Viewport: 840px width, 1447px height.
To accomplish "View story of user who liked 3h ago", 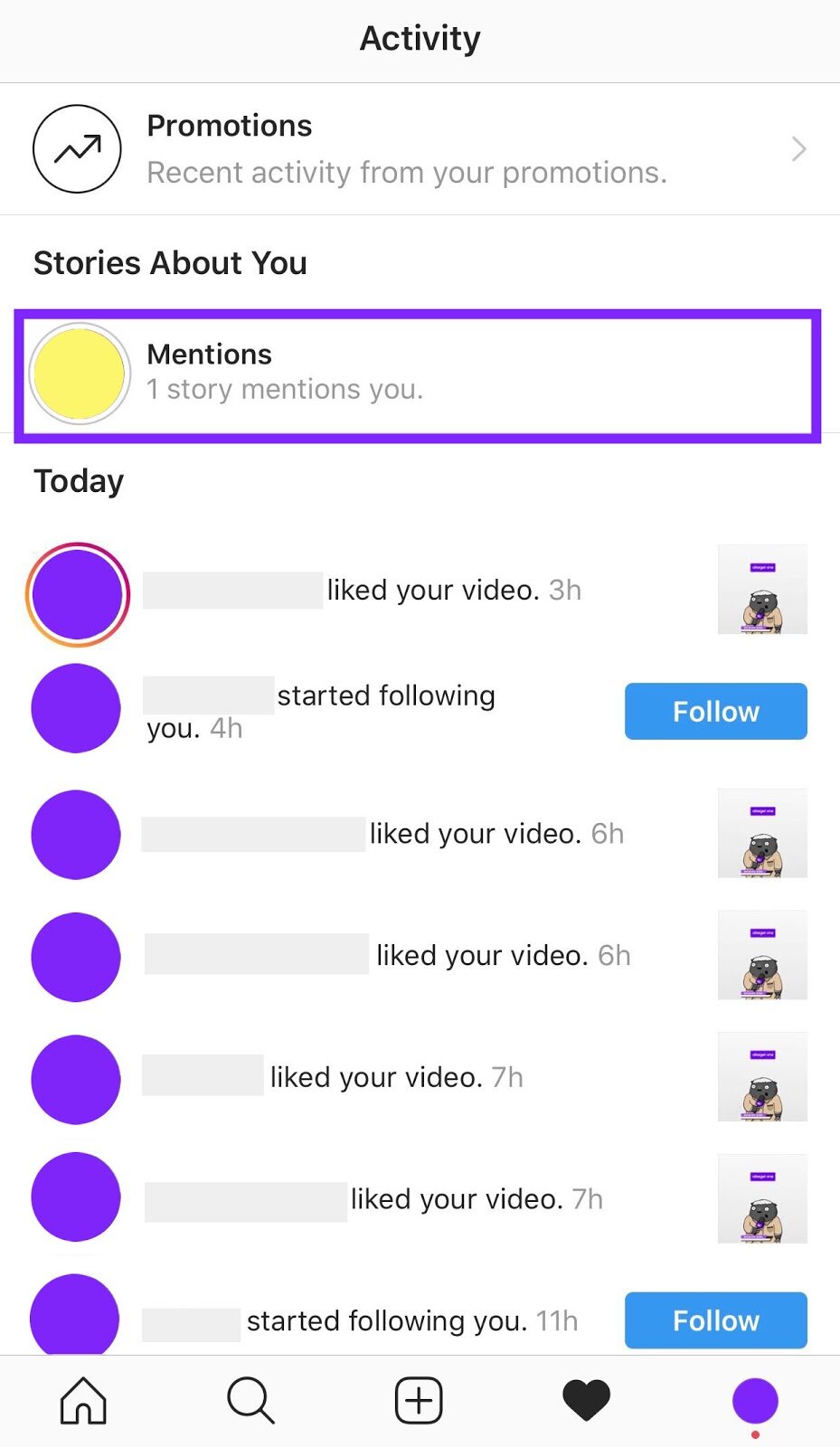I will coord(77,594).
